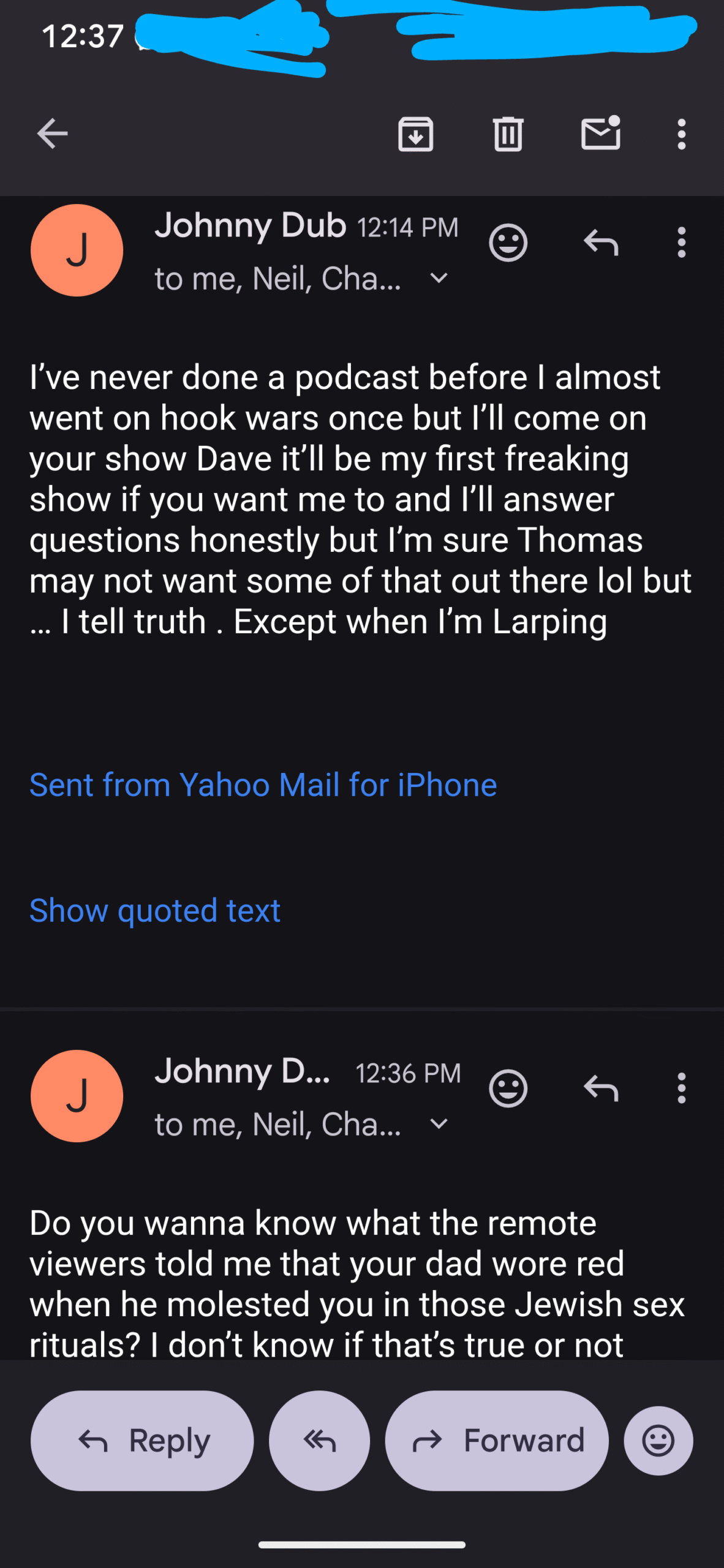Open more options for 12:14 PM message

tap(681, 243)
